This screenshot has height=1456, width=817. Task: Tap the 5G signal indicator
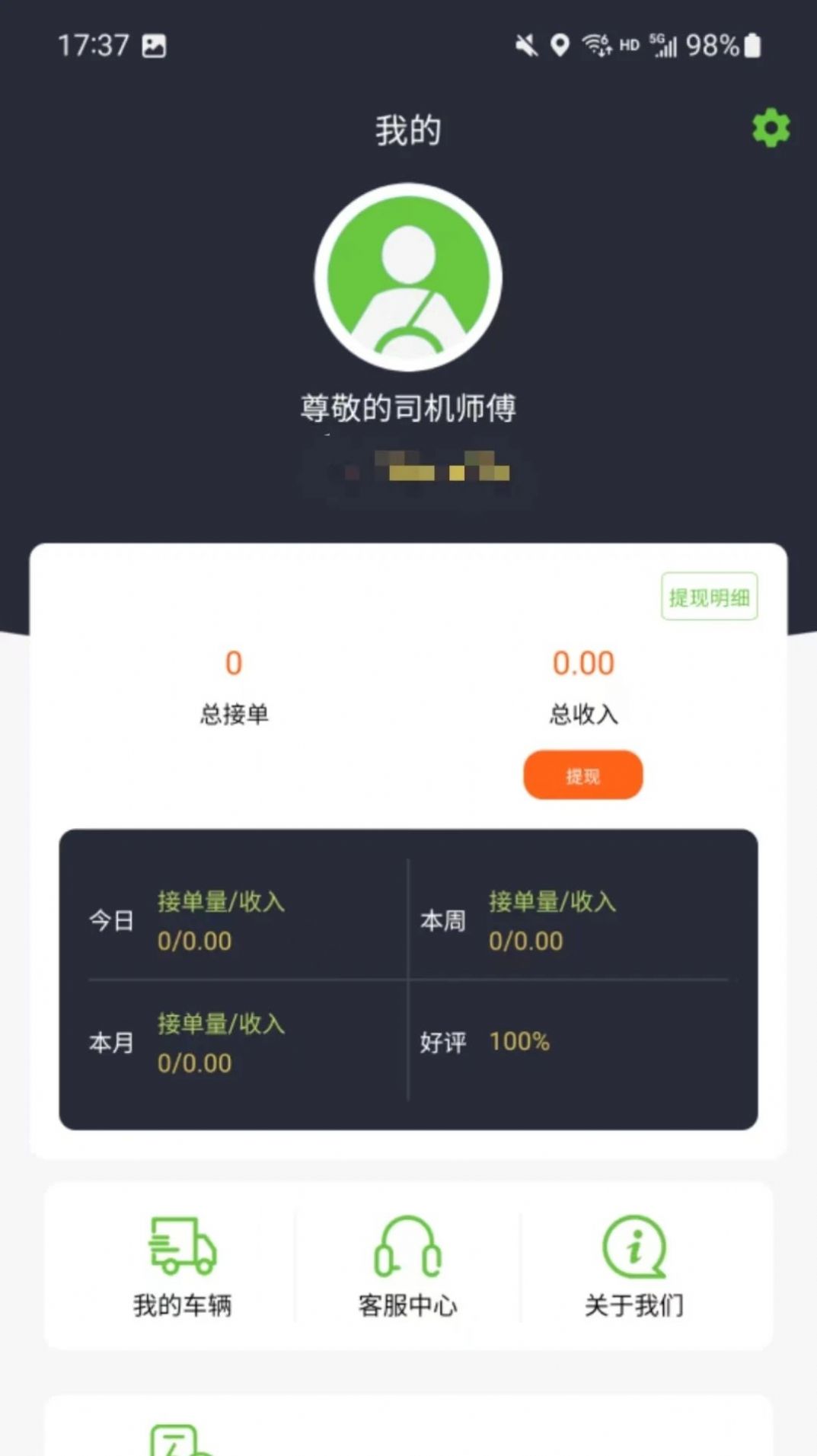click(662, 46)
